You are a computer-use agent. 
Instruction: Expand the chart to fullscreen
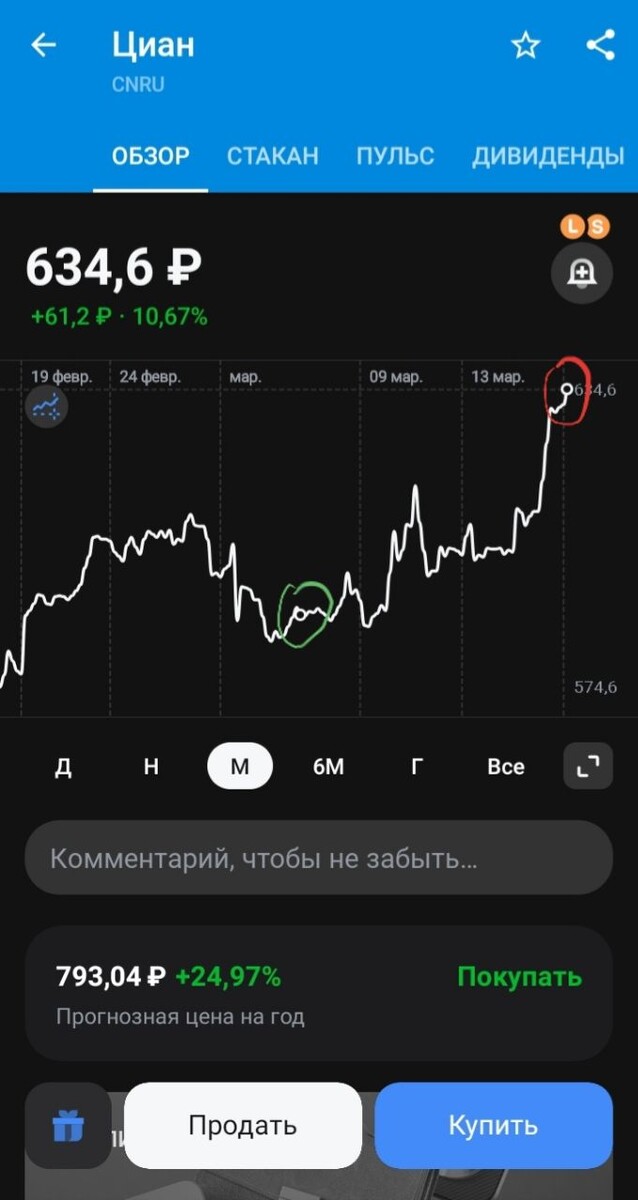click(588, 767)
